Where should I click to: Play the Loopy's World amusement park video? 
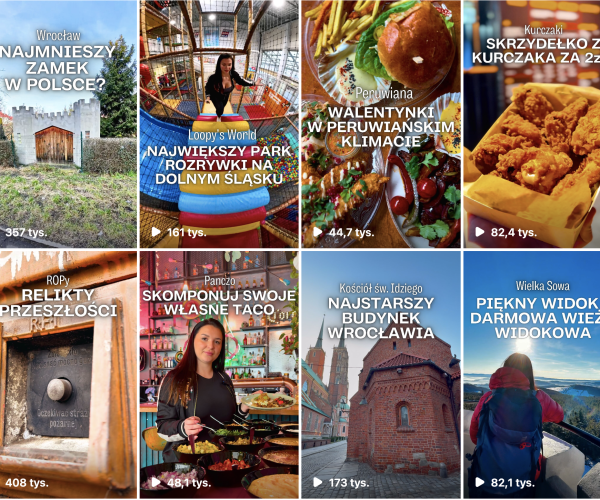coord(218,125)
